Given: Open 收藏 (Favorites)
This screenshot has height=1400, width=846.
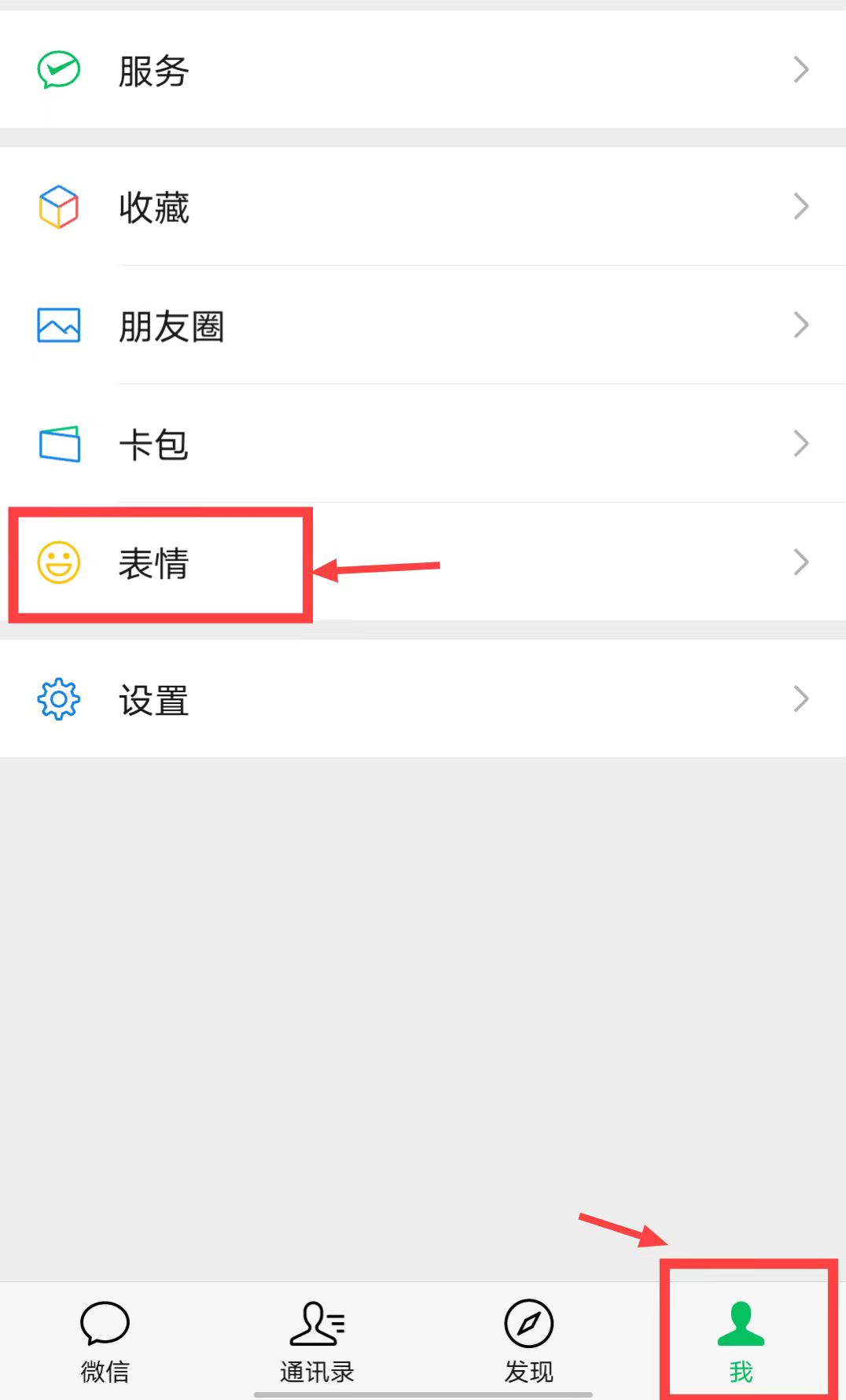Looking at the screenshot, I should tap(423, 208).
